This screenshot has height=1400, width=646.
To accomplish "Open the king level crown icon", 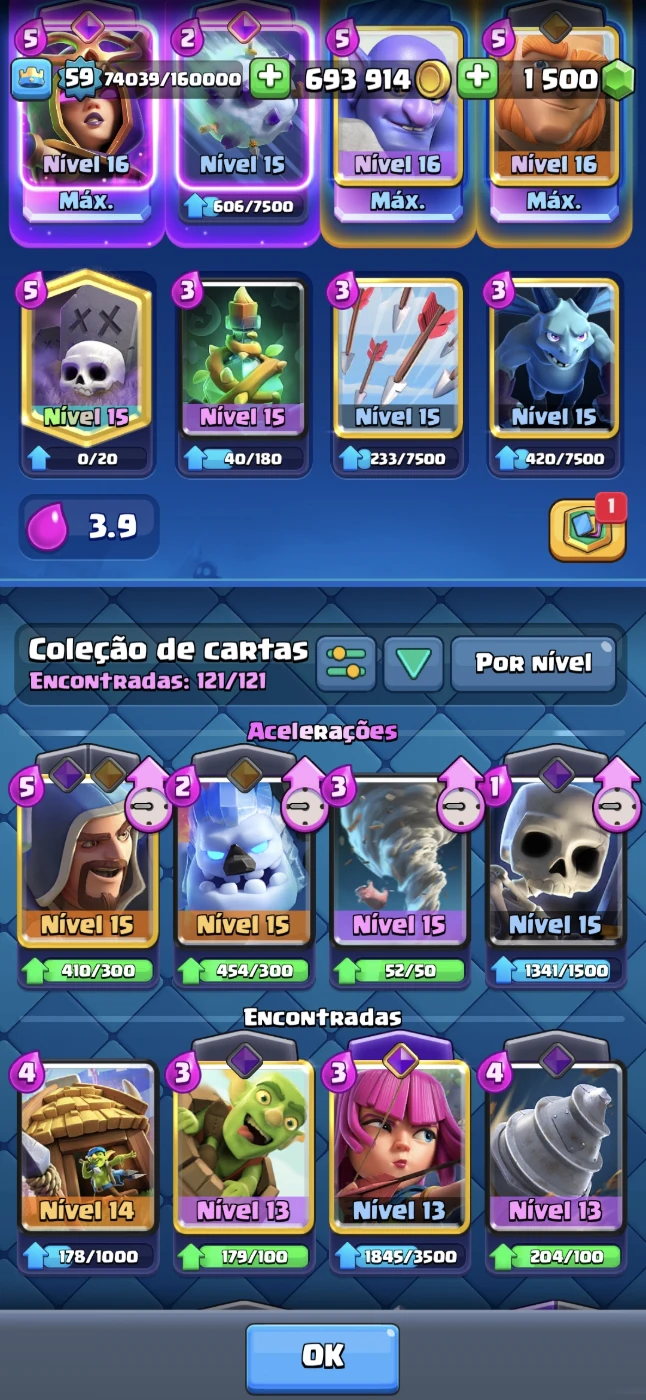I will tap(31, 79).
